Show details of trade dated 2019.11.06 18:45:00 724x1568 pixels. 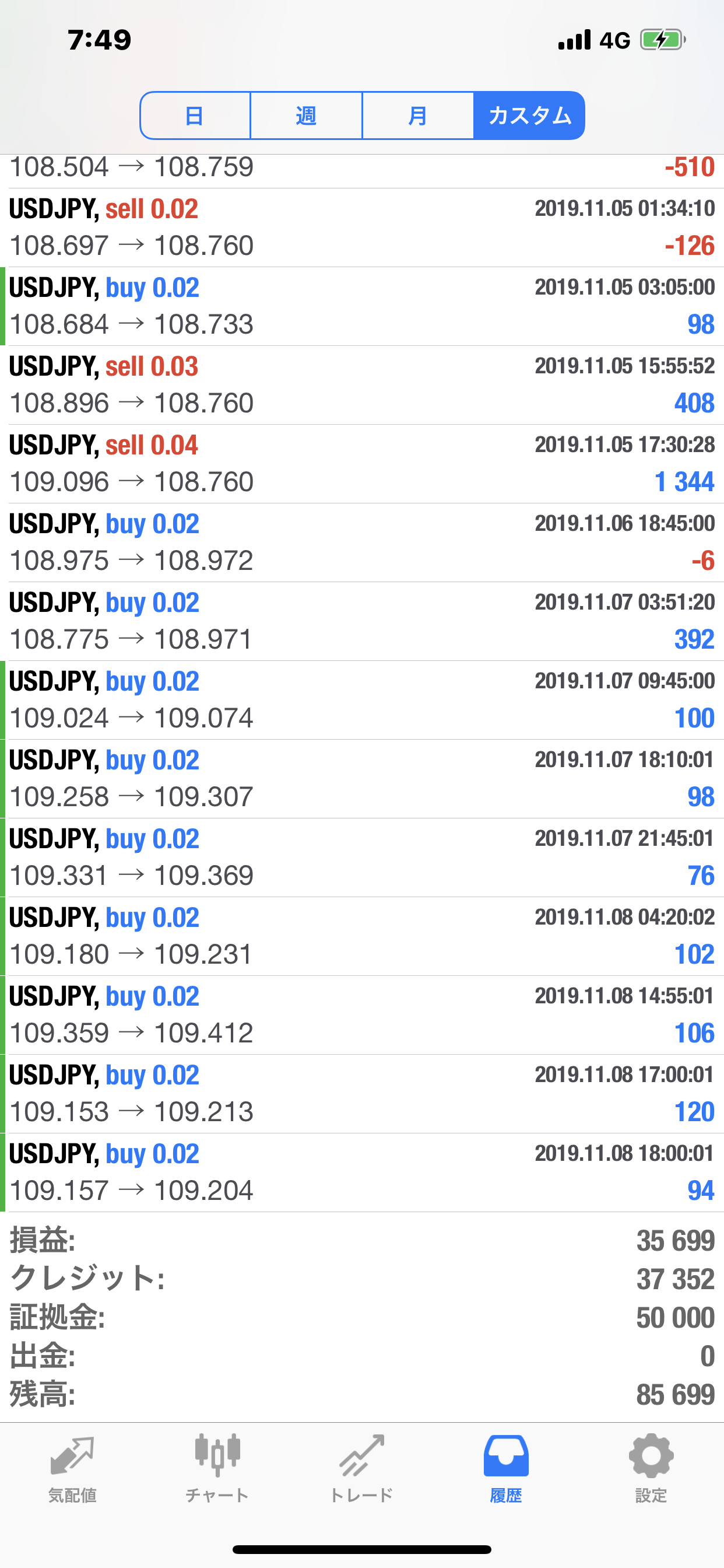[362, 542]
